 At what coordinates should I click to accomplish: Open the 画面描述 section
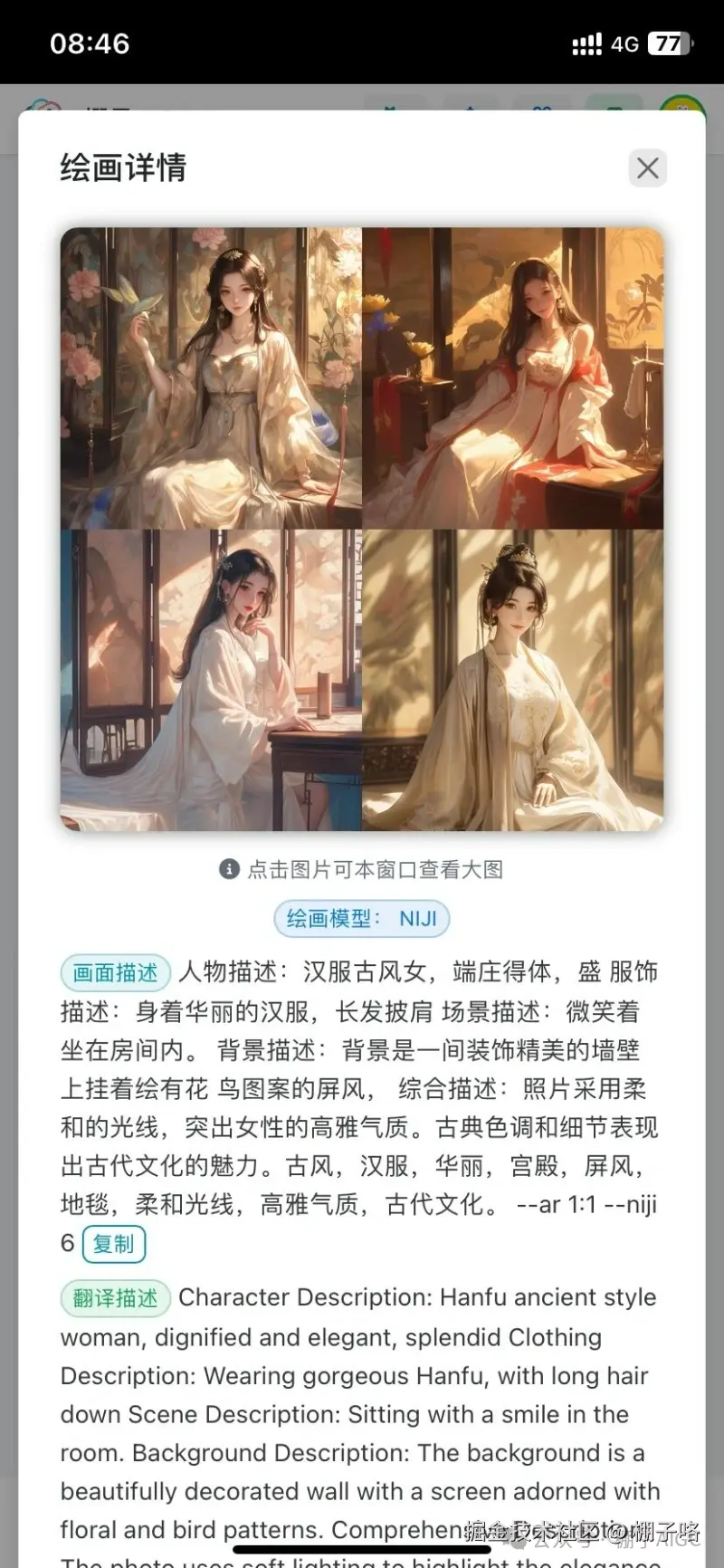[x=115, y=972]
